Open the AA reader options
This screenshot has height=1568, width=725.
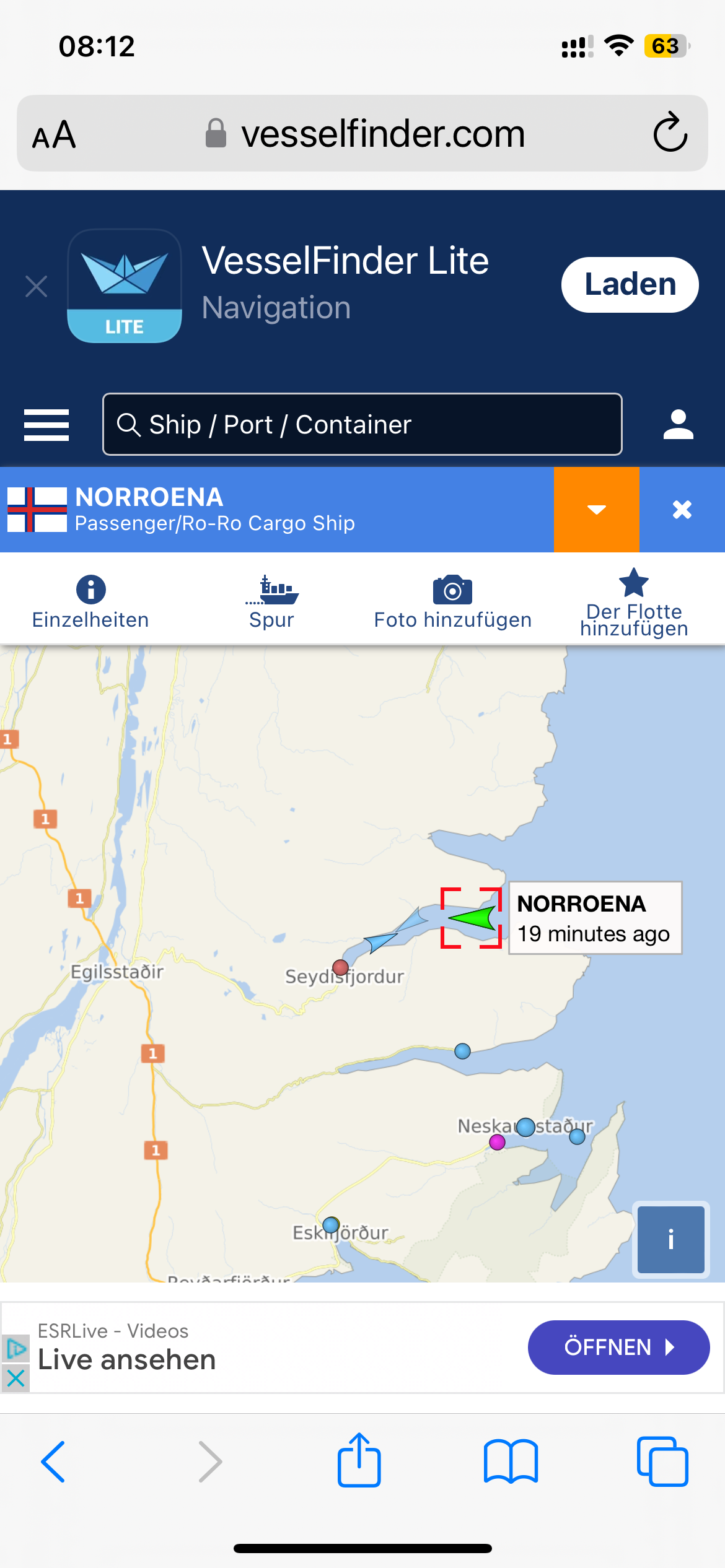click(x=55, y=134)
